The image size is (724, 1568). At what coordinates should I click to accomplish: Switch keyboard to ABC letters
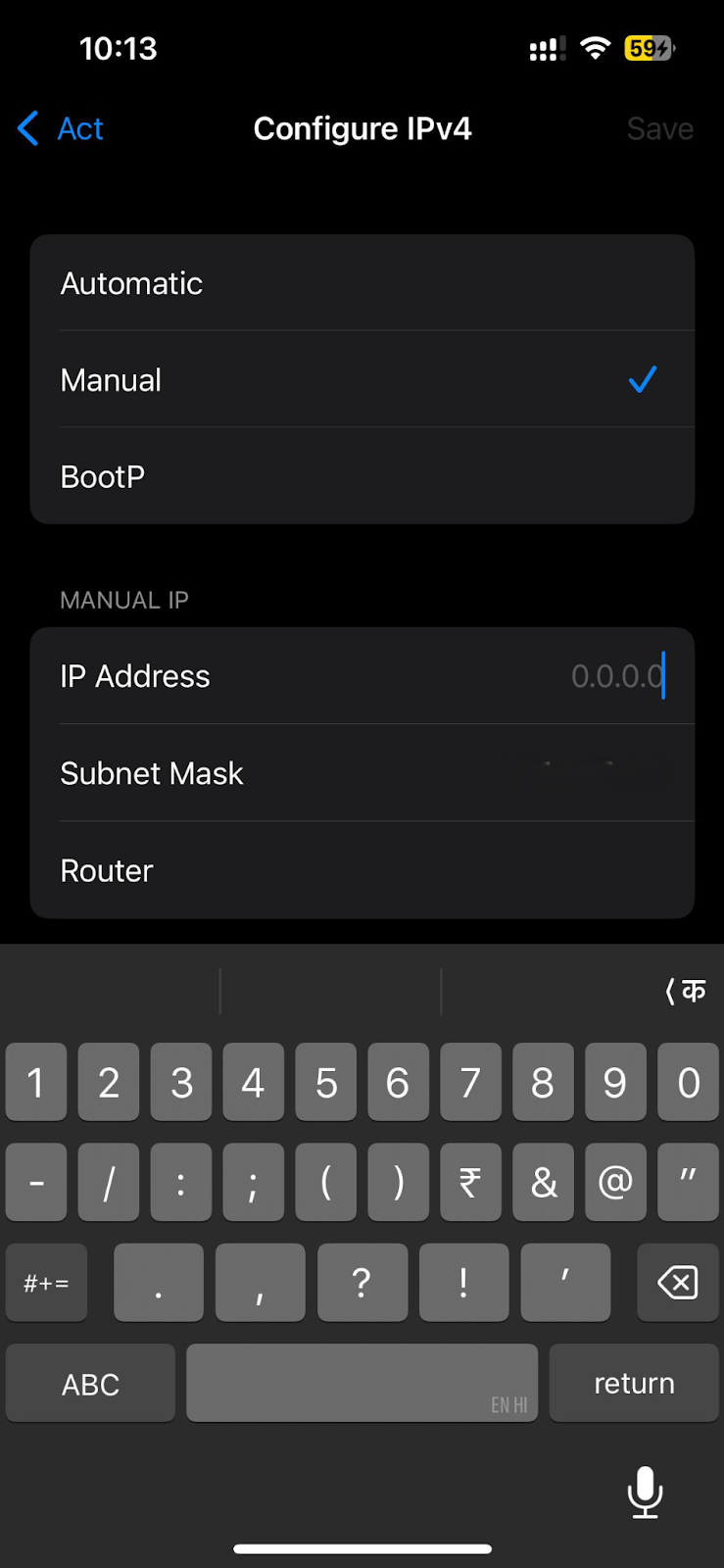[x=90, y=1384]
